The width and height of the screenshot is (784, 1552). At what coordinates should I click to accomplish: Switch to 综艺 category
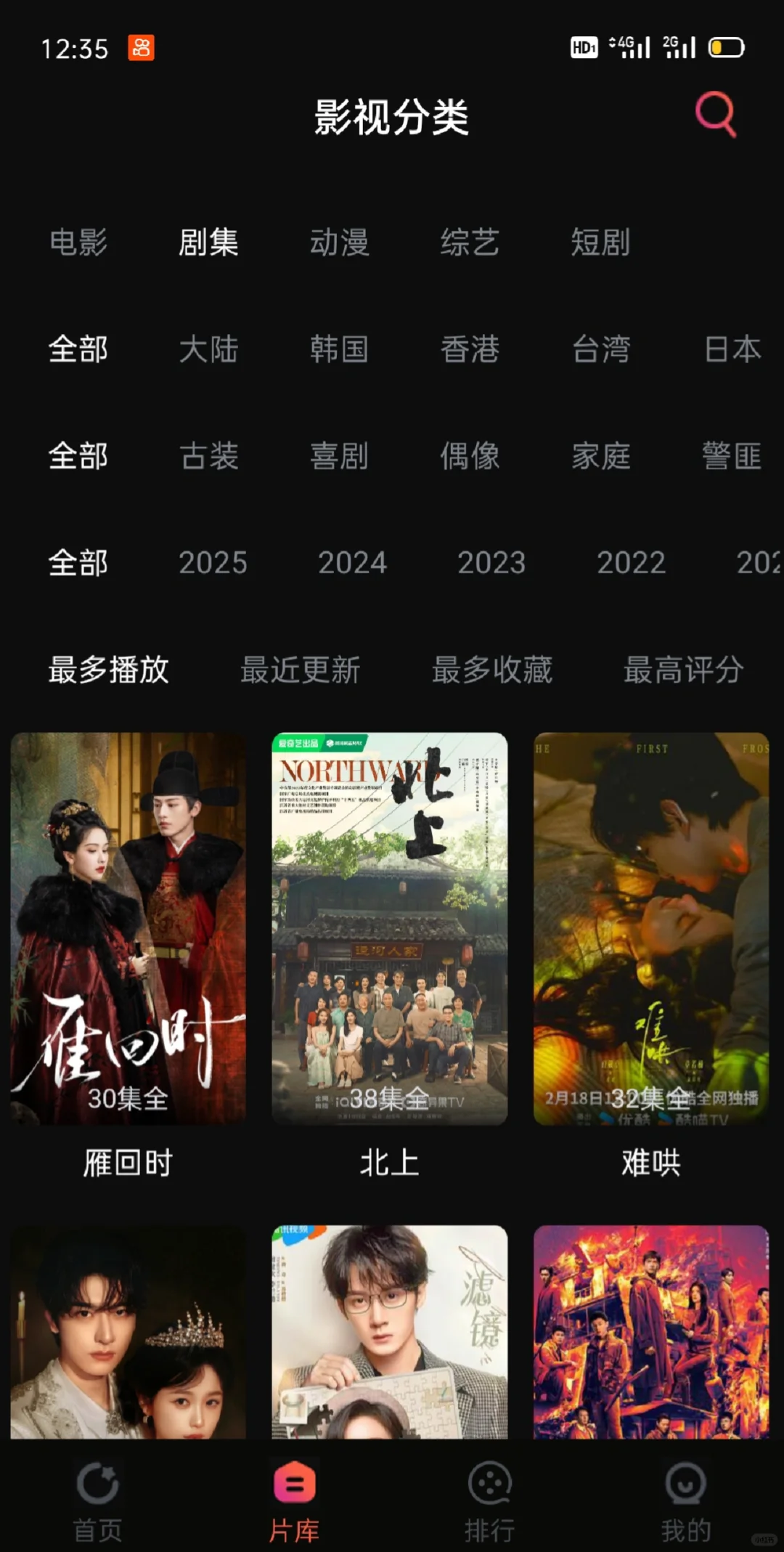pos(470,242)
